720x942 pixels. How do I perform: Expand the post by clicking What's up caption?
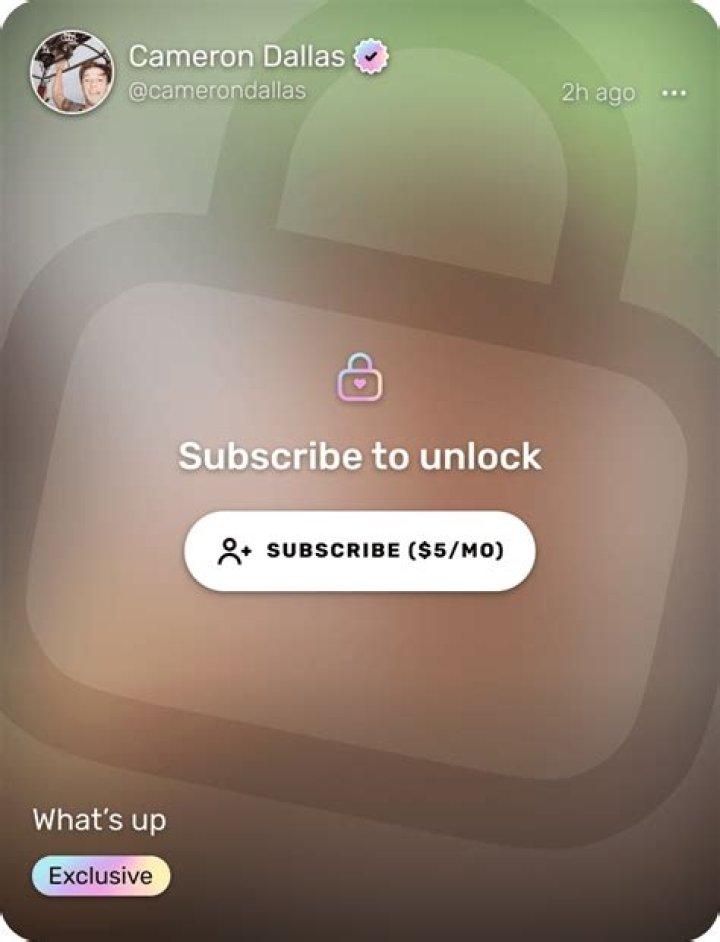pos(98,823)
